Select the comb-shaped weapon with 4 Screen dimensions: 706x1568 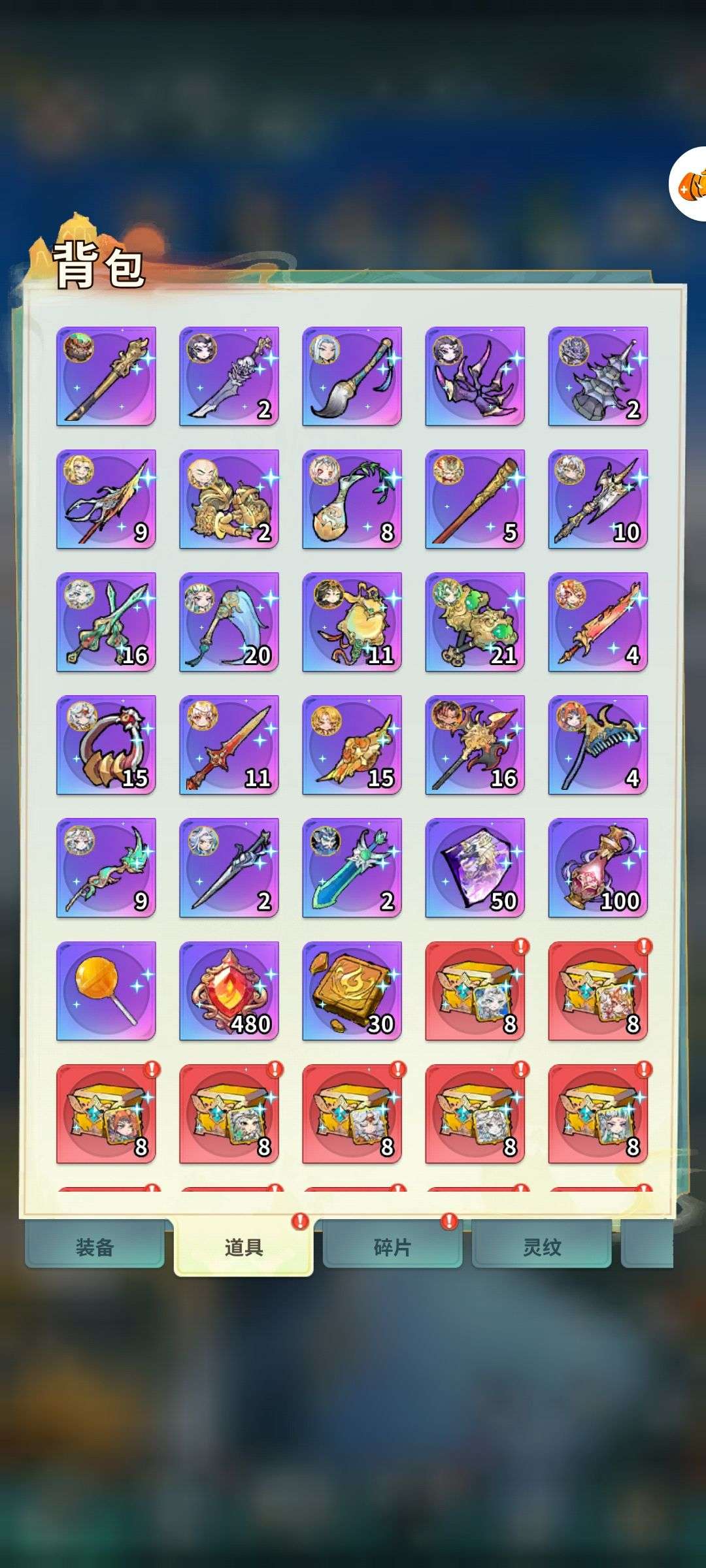point(597,745)
